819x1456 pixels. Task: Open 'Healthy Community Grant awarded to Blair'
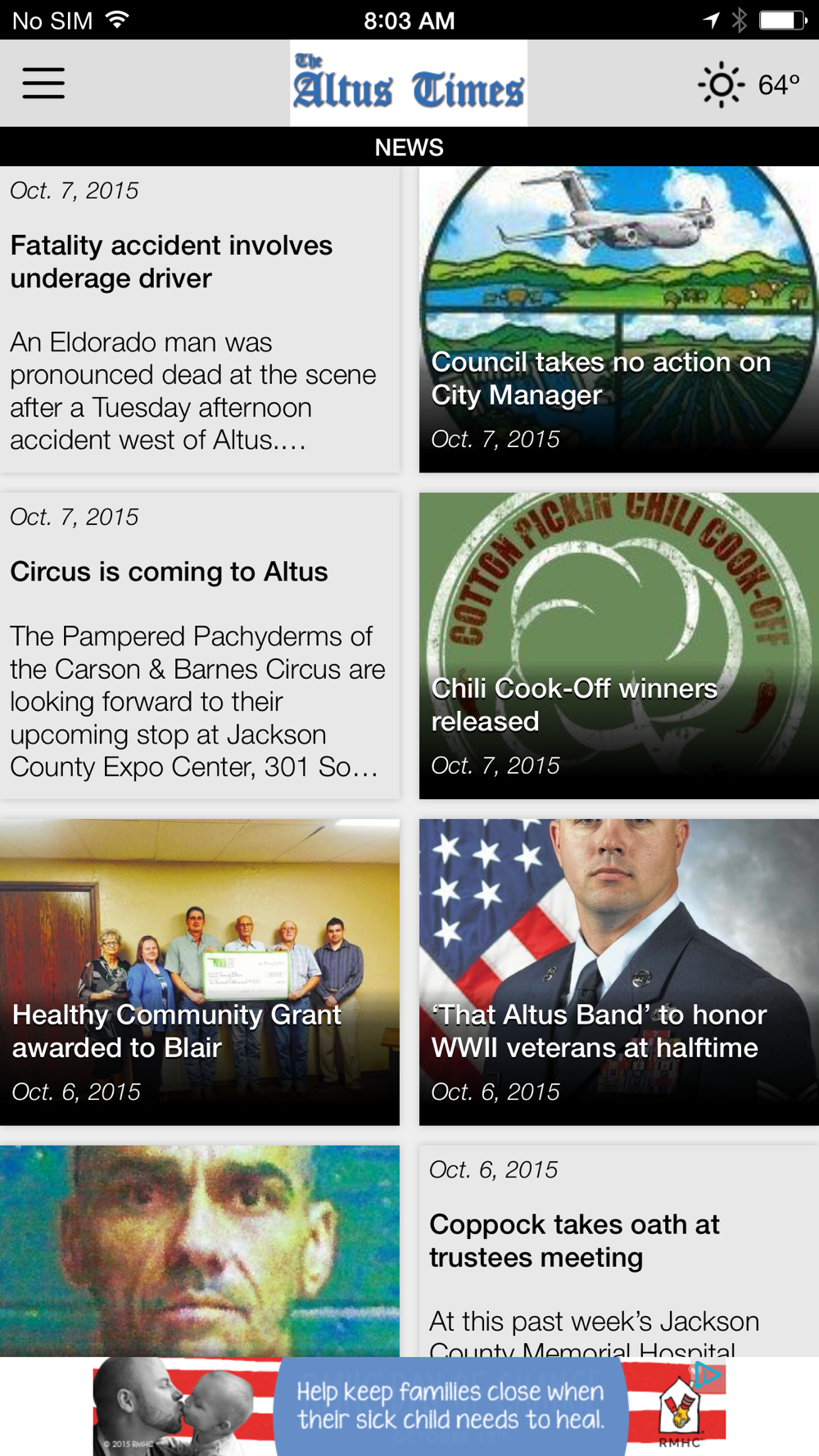pos(199,972)
